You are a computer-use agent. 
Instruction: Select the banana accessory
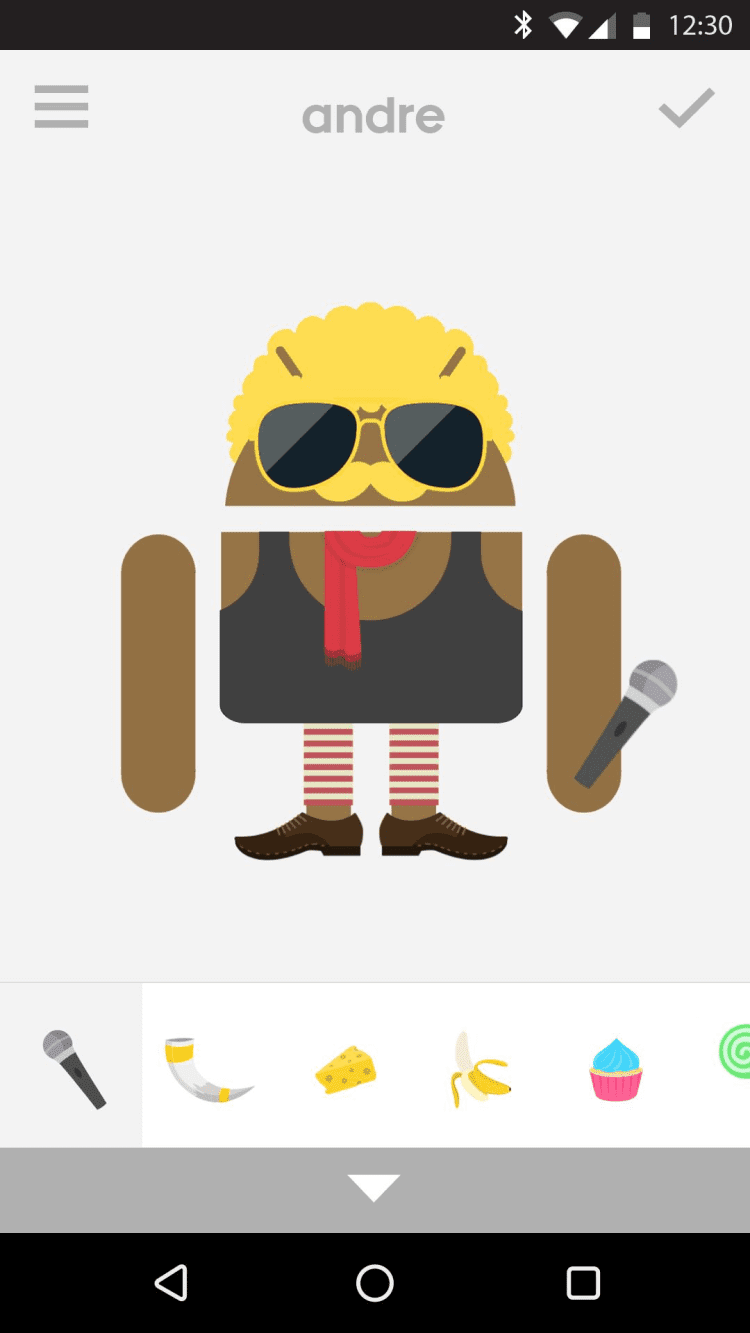pos(478,1069)
